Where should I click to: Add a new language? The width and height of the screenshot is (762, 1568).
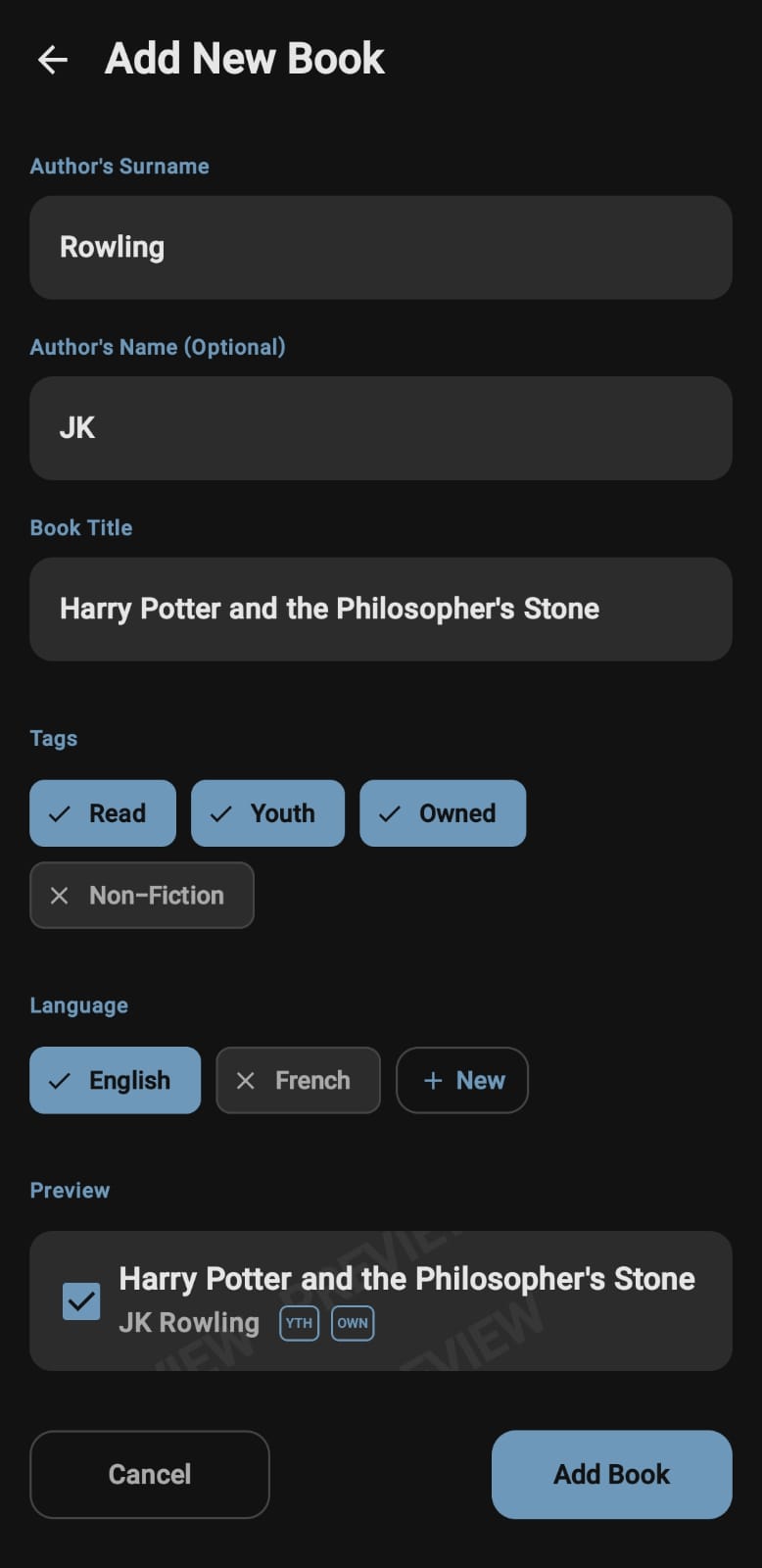(462, 1080)
